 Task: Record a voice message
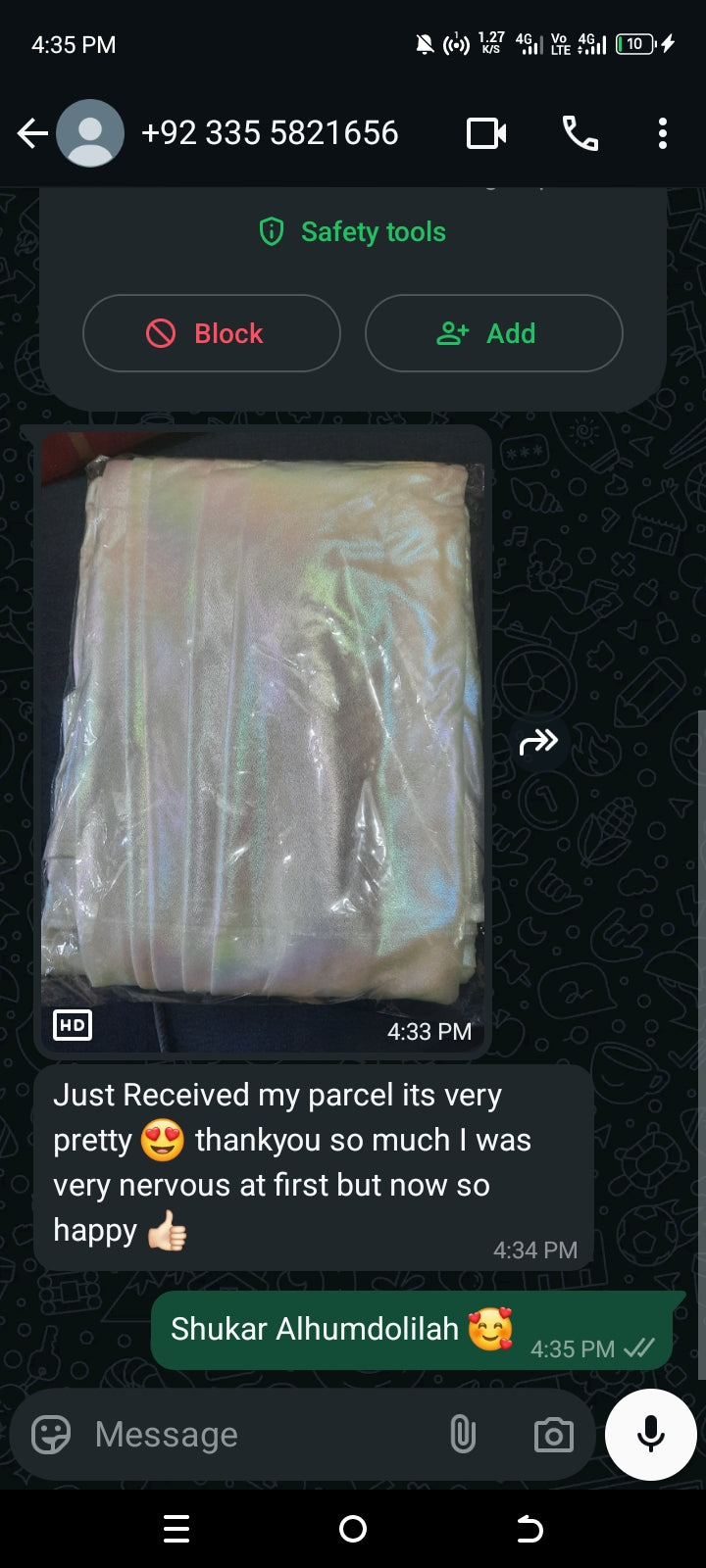point(651,1435)
